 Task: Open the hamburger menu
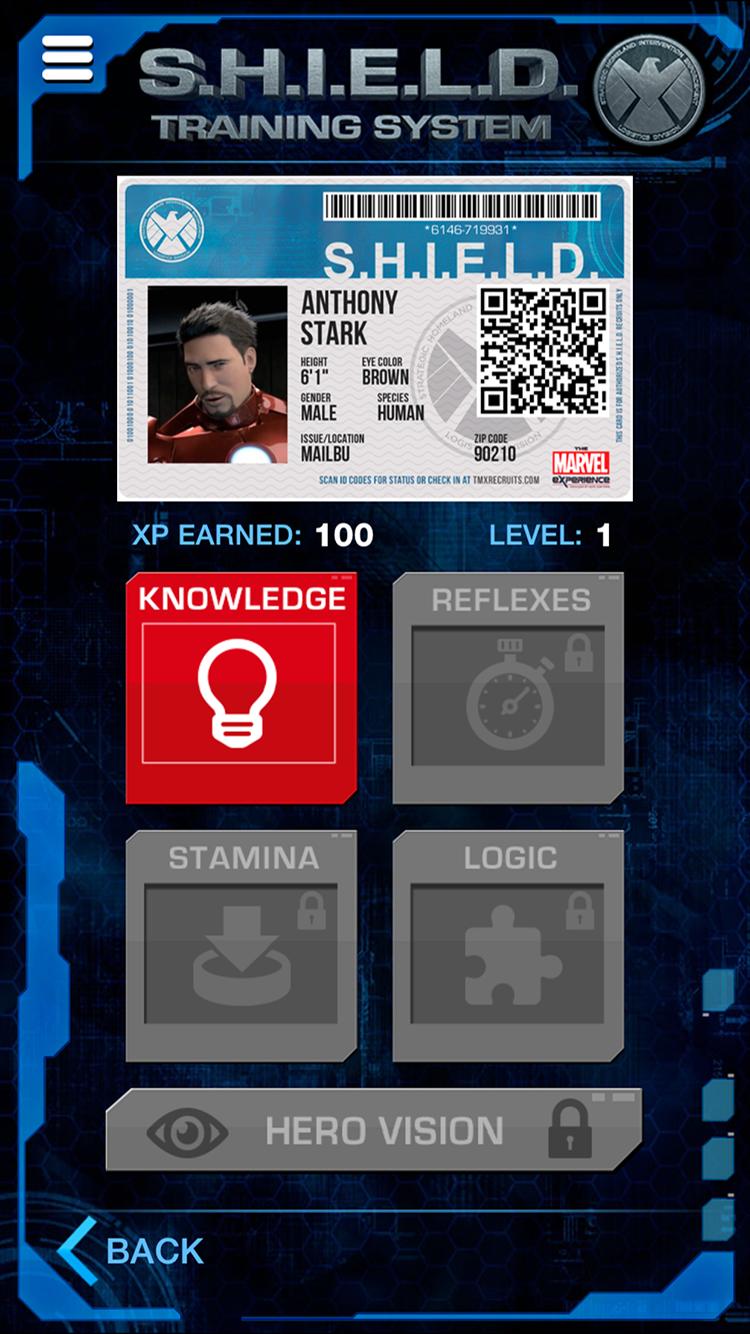(x=67, y=59)
